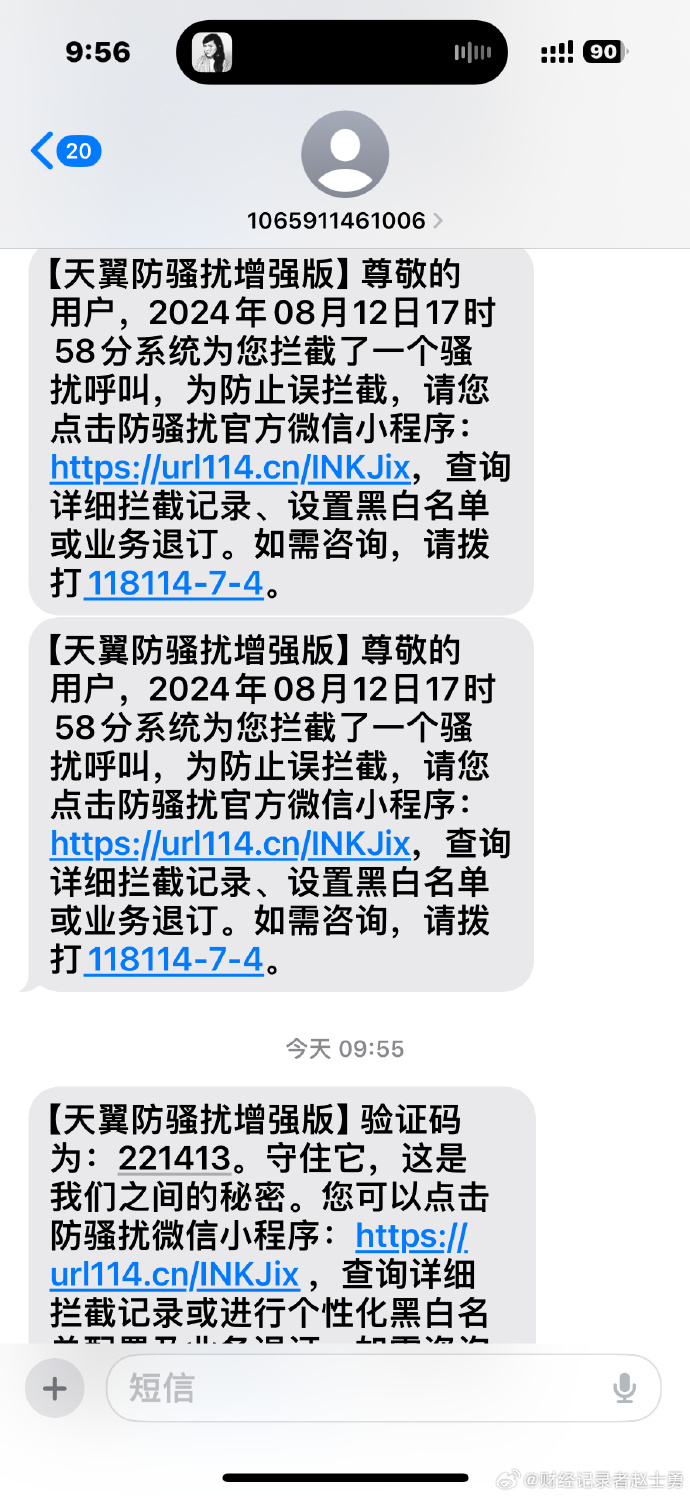690x1496 pixels.
Task: Start dictation with the microphone icon
Action: [624, 1388]
